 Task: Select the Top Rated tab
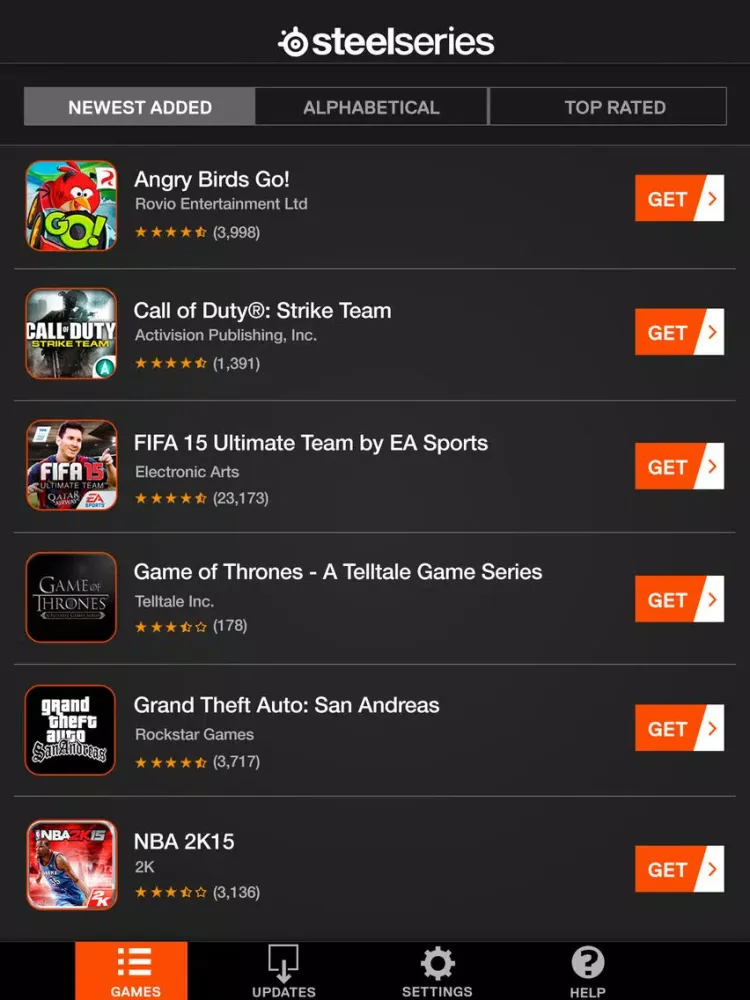[x=608, y=107]
